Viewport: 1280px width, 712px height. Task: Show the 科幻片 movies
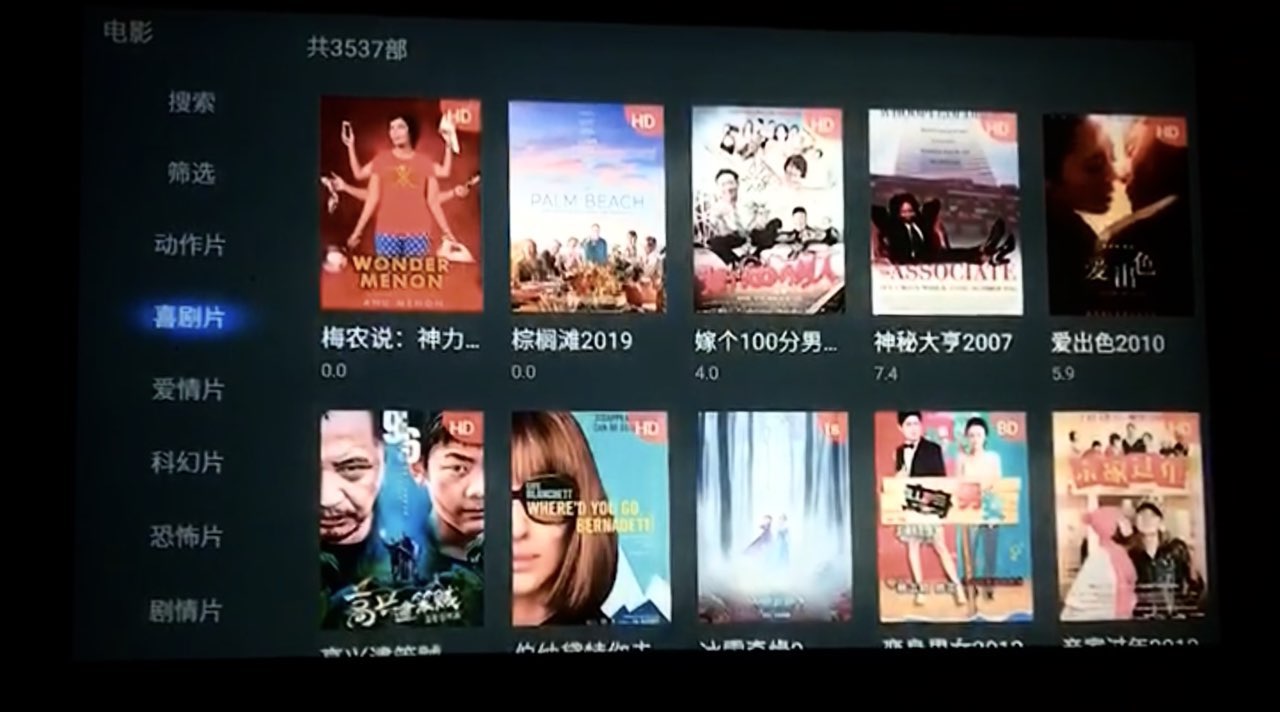coord(187,463)
